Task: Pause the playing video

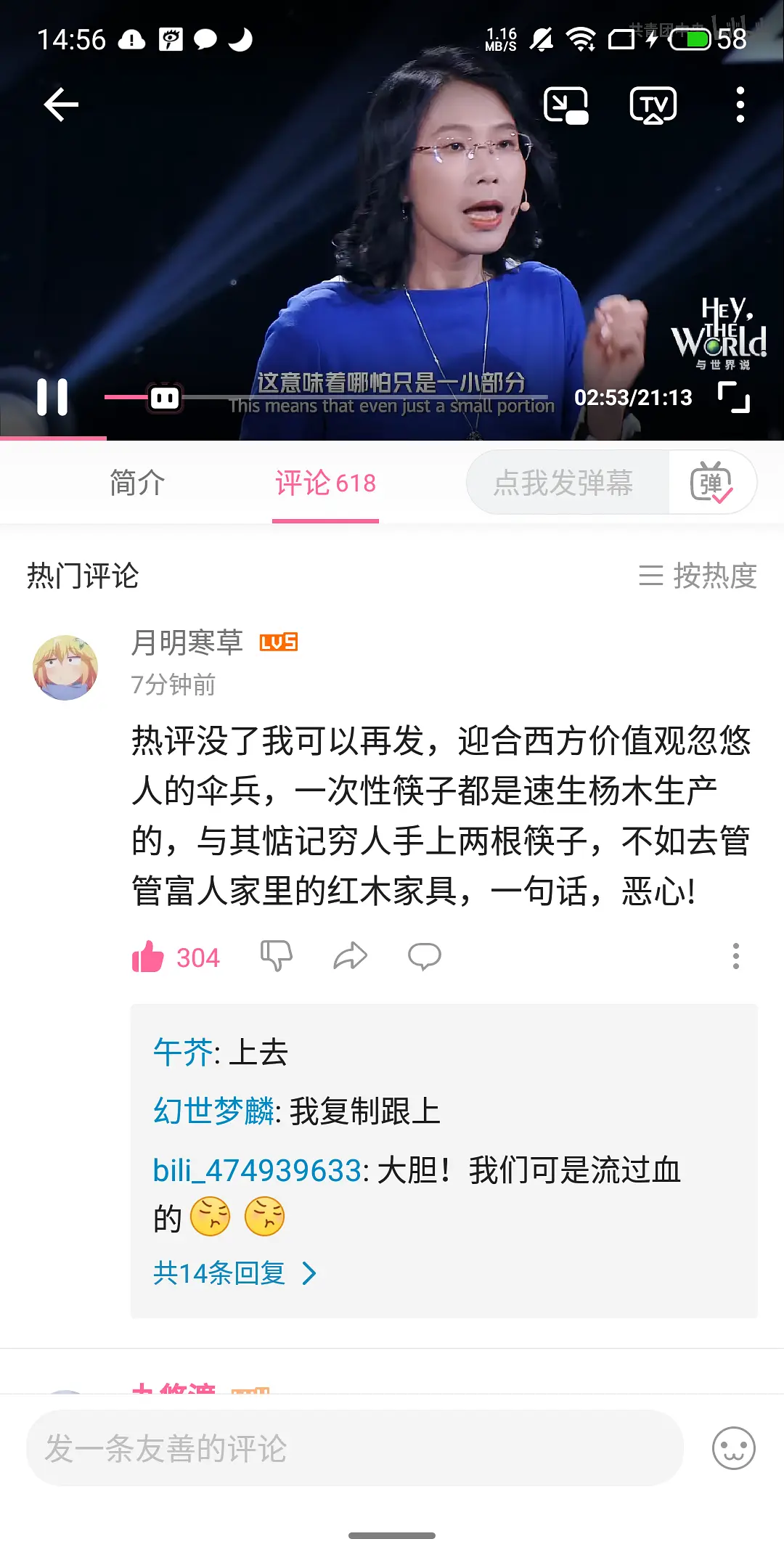Action: tap(52, 397)
